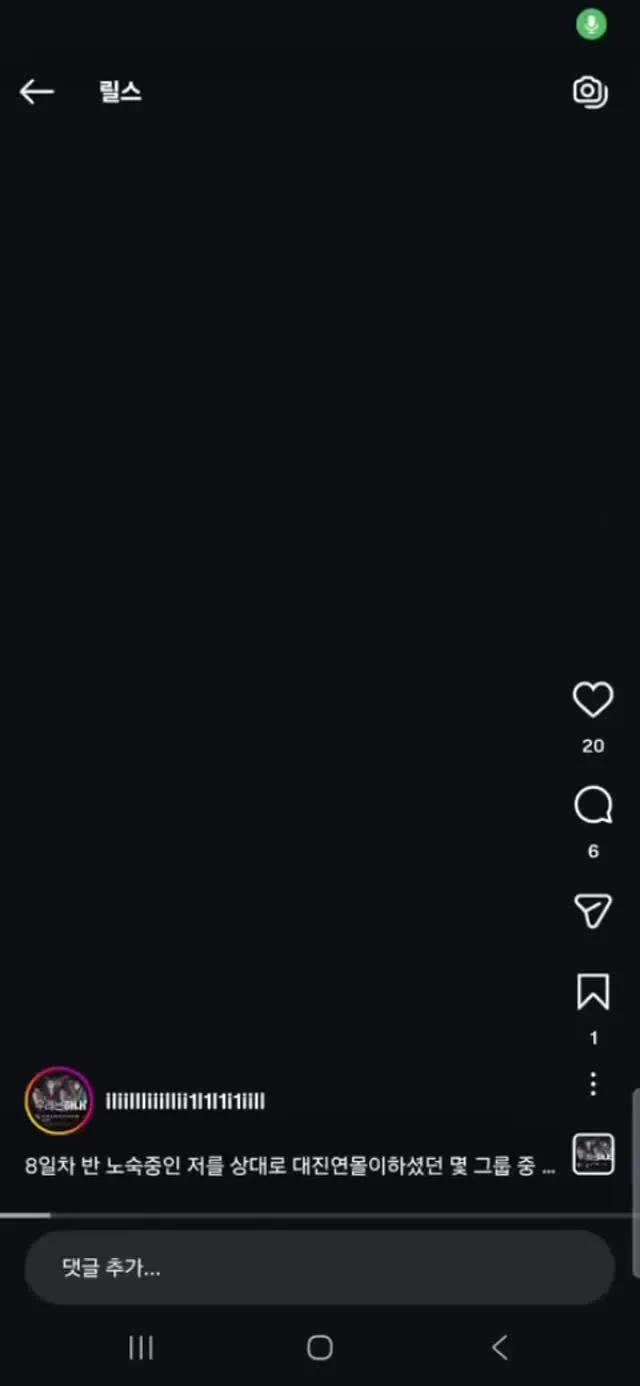This screenshot has height=1386, width=640.
Task: Open the three-dot more options menu
Action: [593, 1084]
